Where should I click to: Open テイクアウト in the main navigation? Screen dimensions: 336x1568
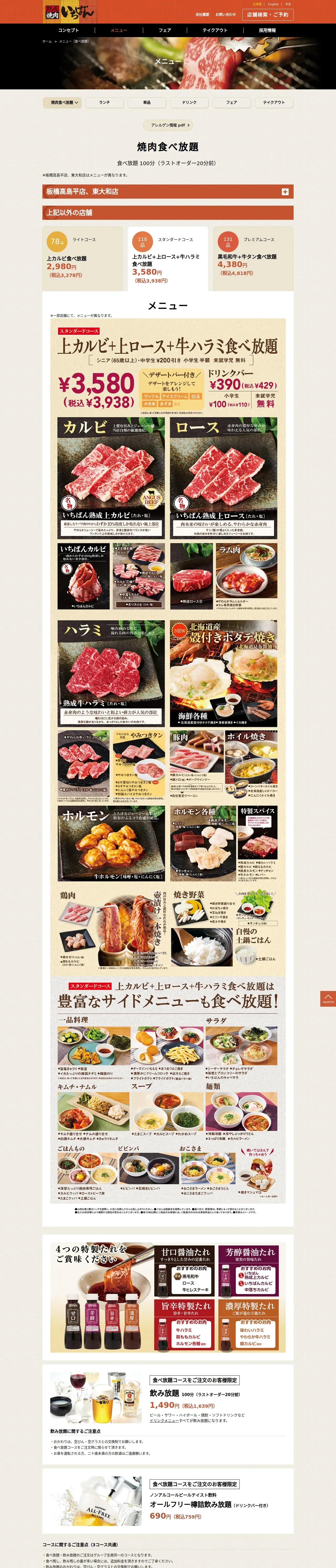215,30
